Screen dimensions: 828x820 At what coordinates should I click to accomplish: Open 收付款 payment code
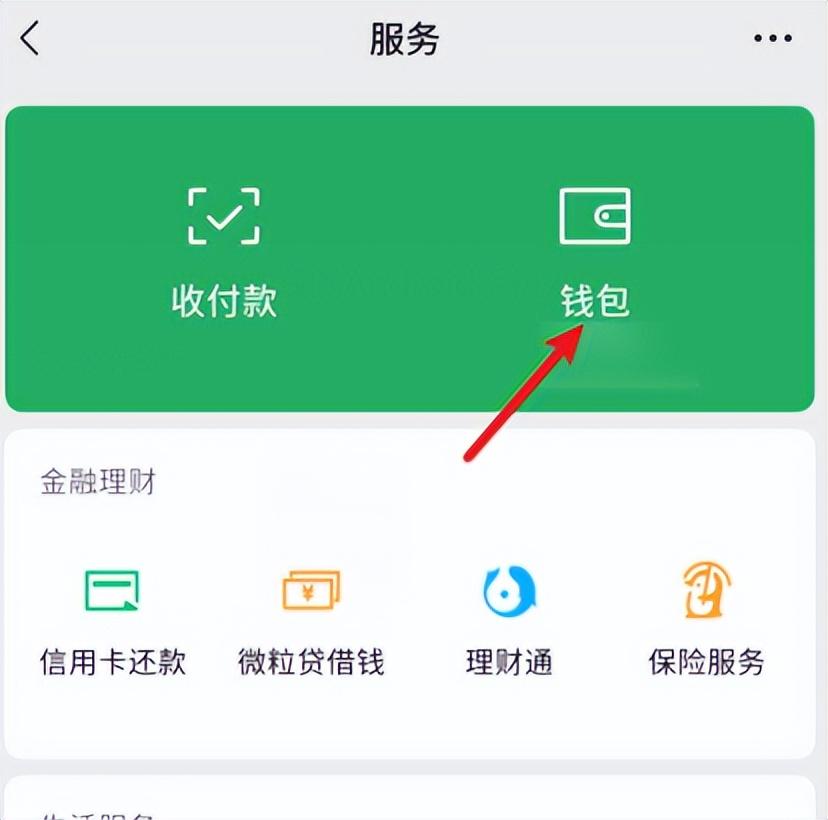pos(223,251)
